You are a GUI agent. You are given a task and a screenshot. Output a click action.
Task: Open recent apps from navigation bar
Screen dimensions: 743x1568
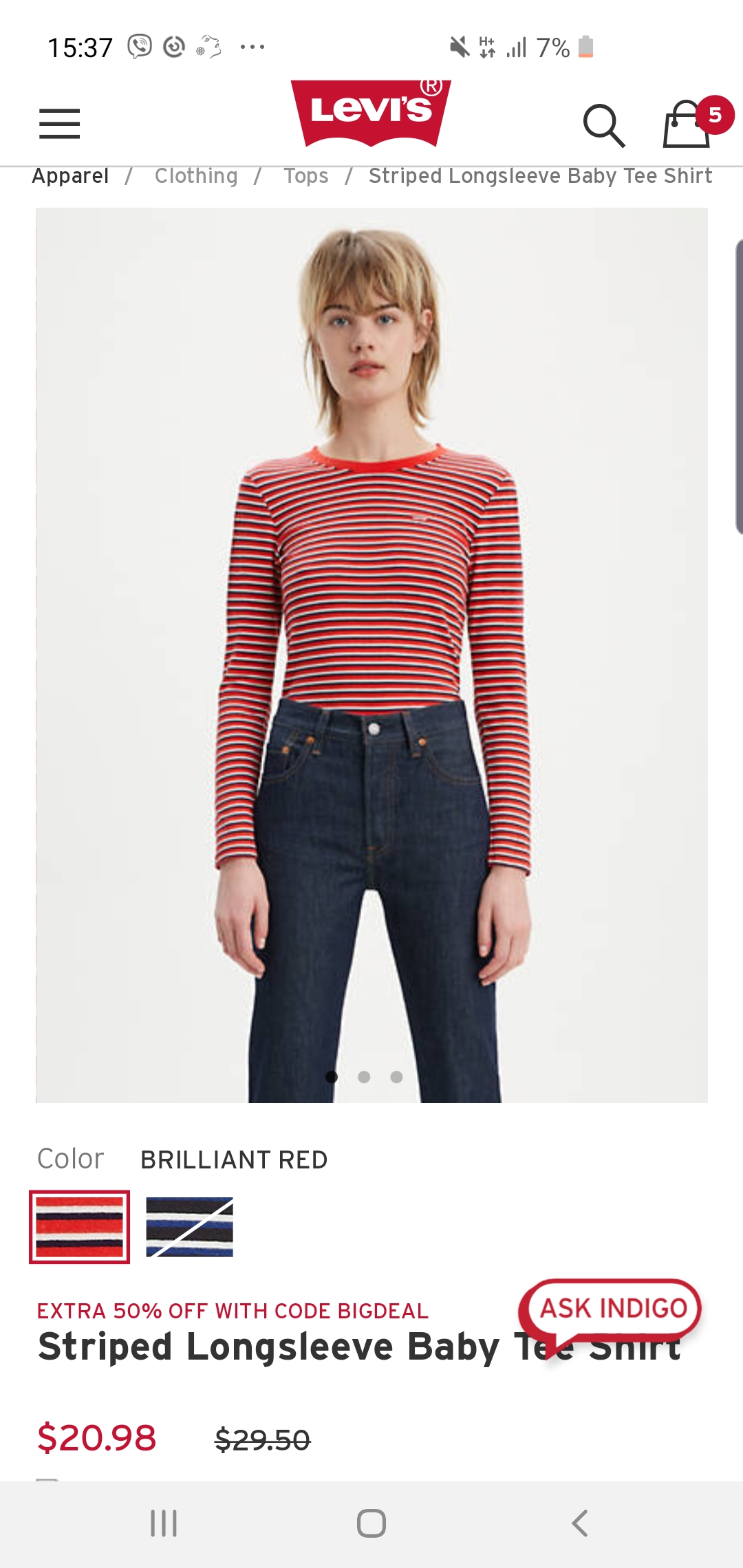tap(164, 1523)
